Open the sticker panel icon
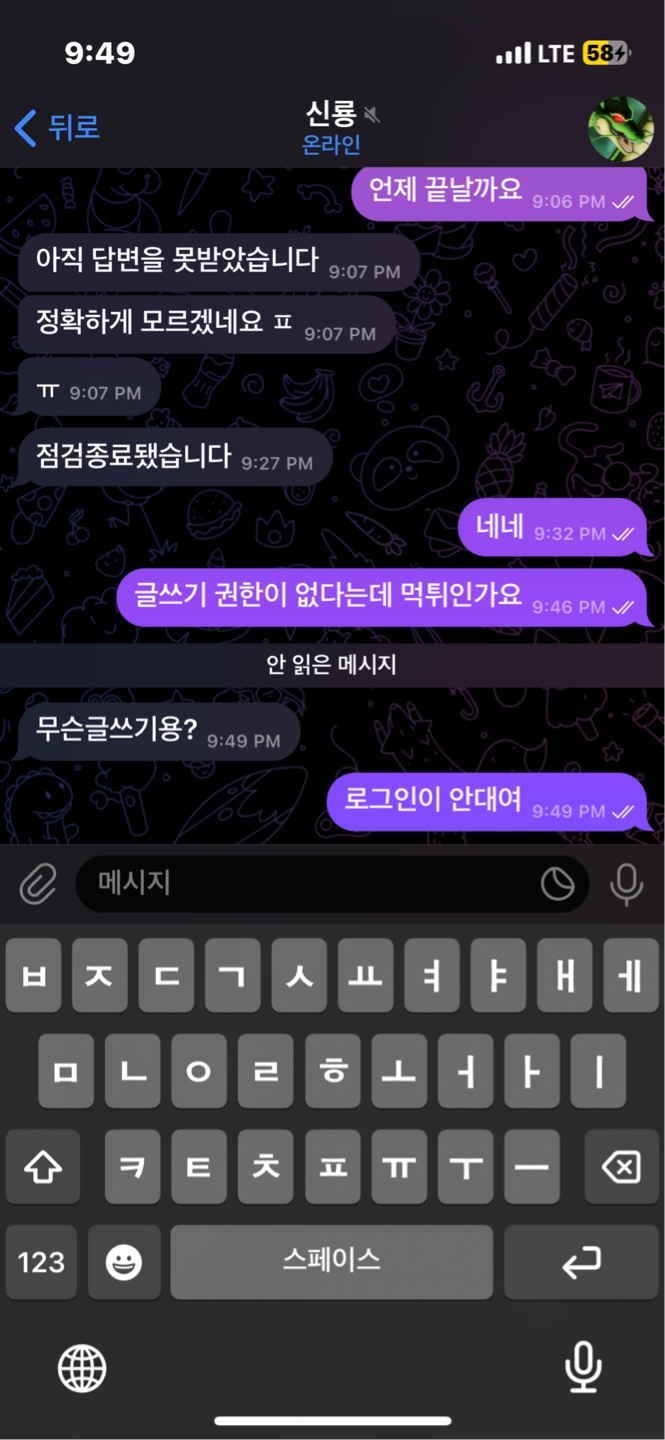 [557, 883]
